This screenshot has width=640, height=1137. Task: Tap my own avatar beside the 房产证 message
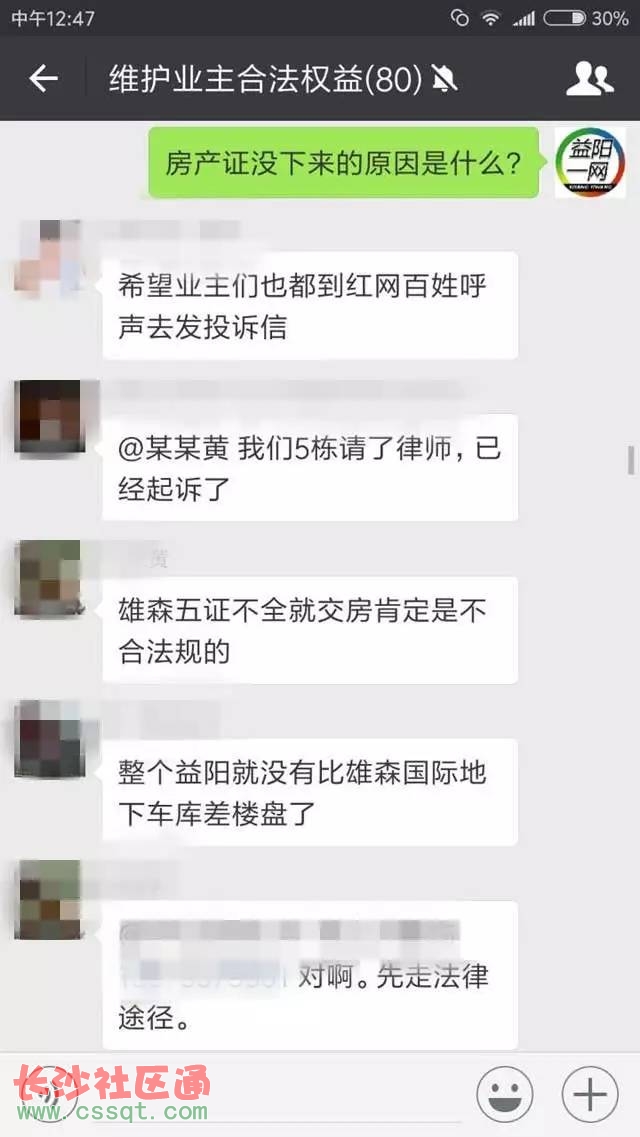click(589, 163)
